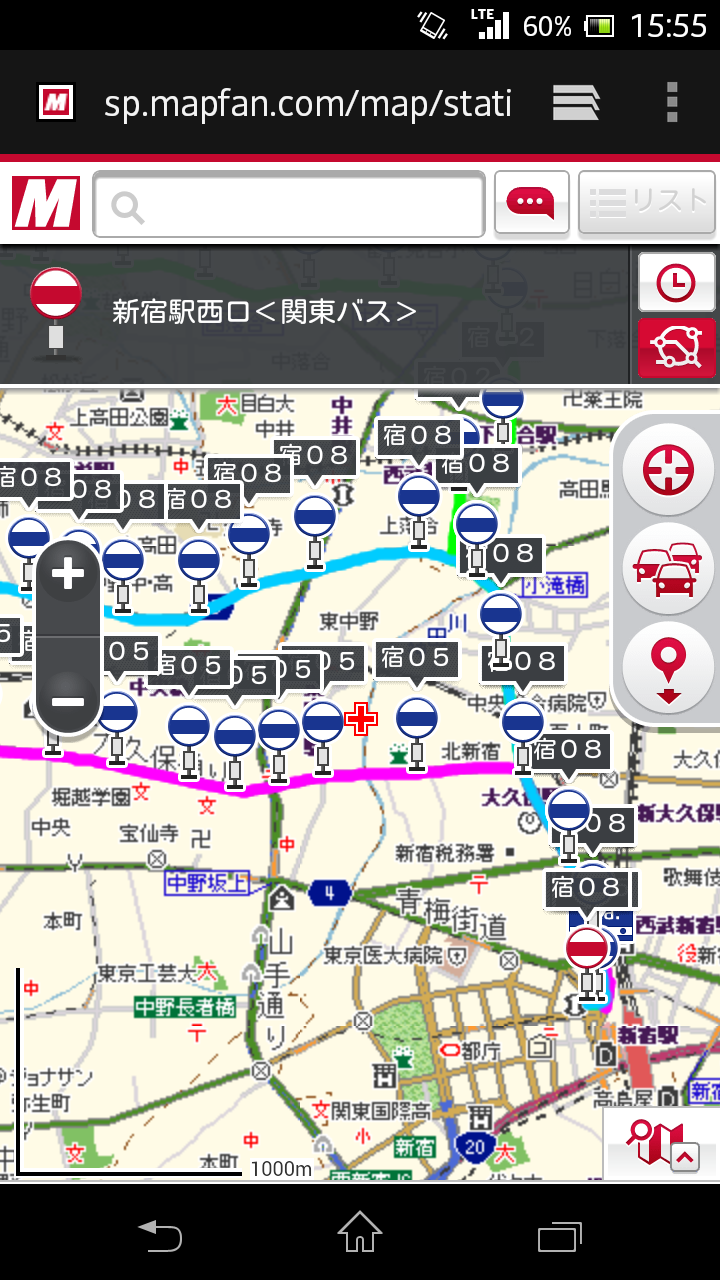Open the browser tabs switcher
The image size is (720, 1280).
(x=576, y=102)
